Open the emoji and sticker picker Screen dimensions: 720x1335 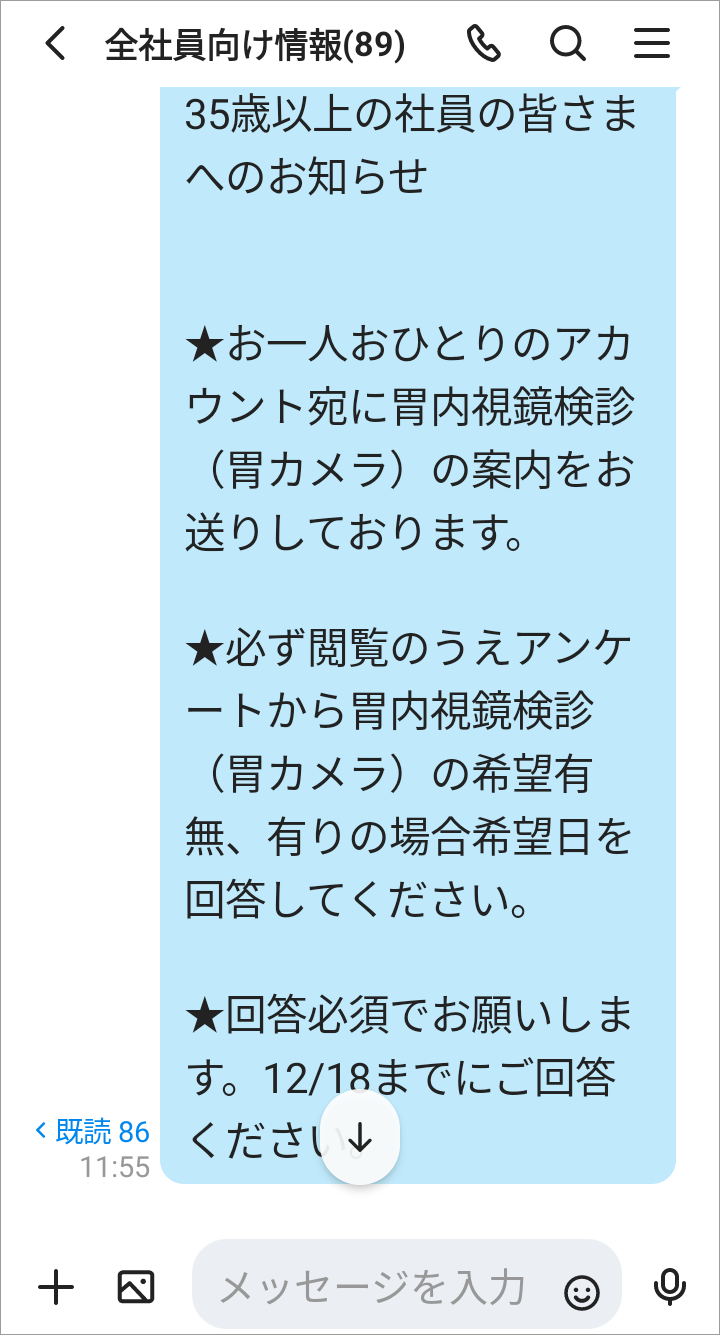click(582, 1292)
